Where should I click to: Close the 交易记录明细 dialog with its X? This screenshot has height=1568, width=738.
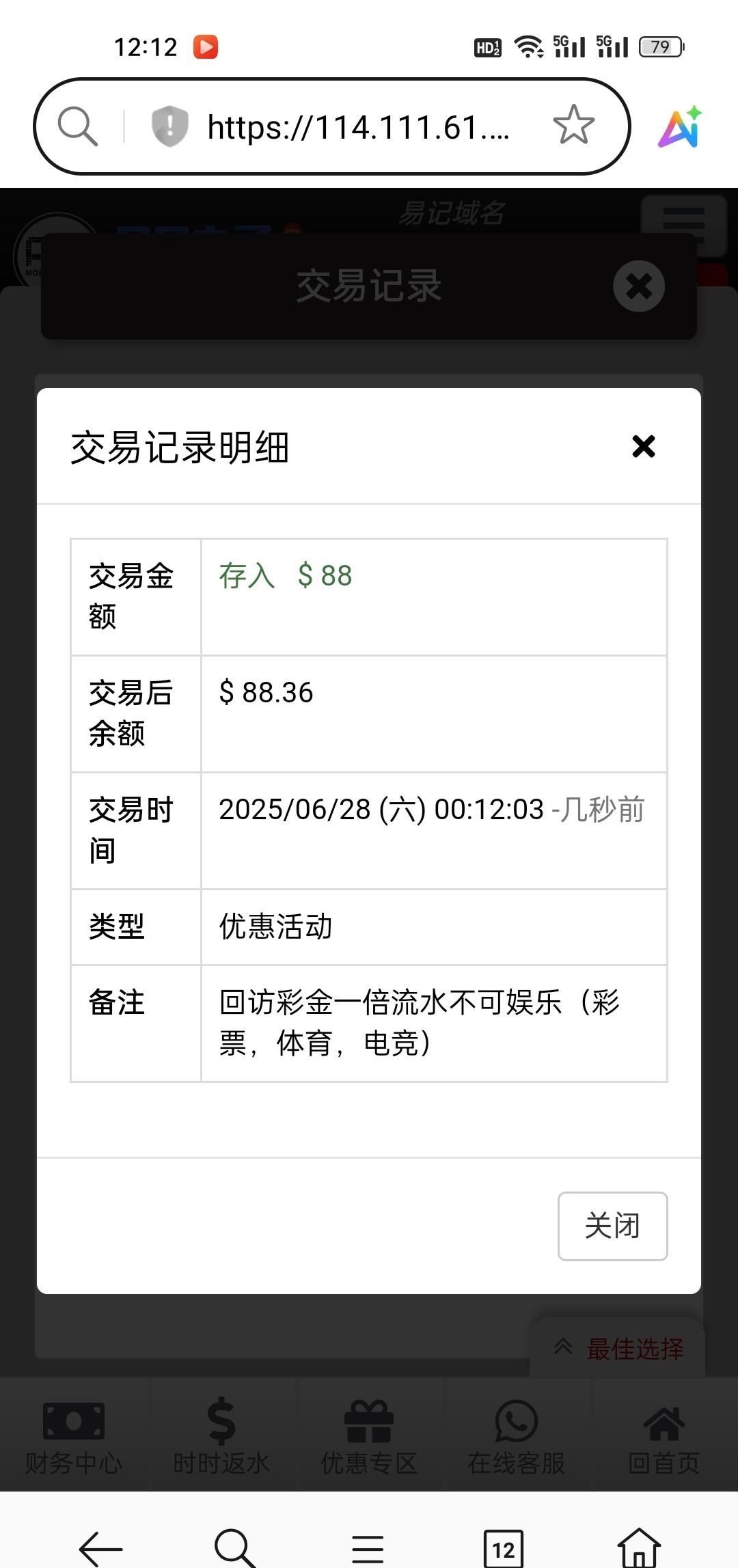pyautogui.click(x=643, y=447)
